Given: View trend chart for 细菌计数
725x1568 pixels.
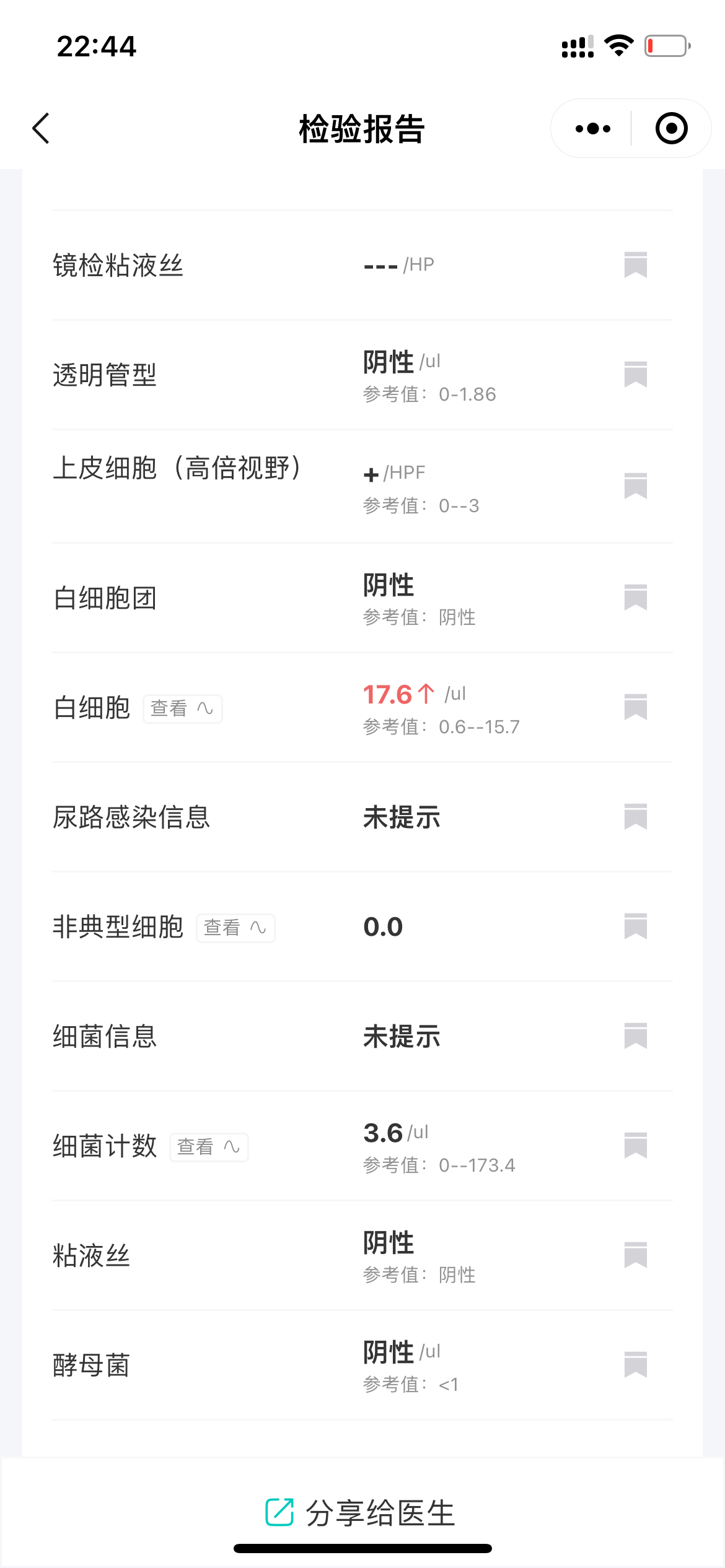Looking at the screenshot, I should pos(209,1147).
